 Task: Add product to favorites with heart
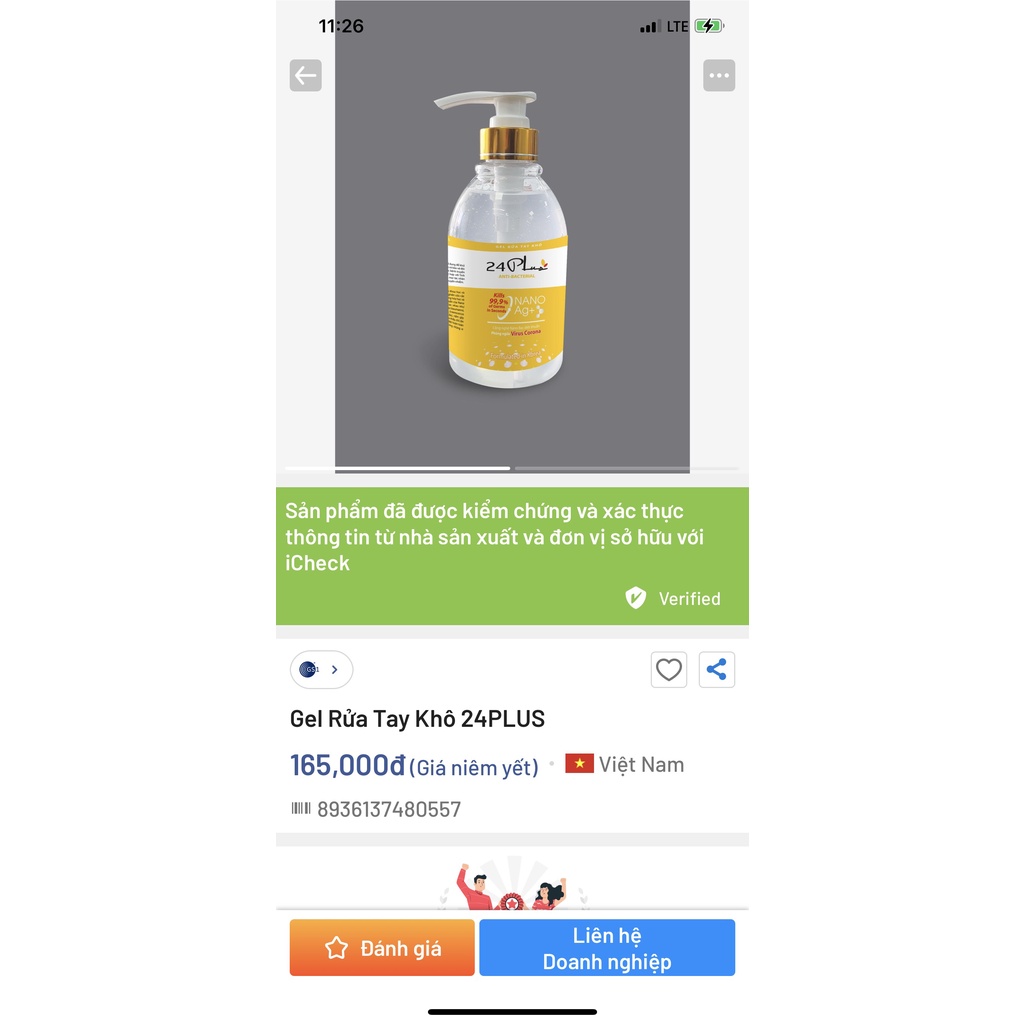668,669
